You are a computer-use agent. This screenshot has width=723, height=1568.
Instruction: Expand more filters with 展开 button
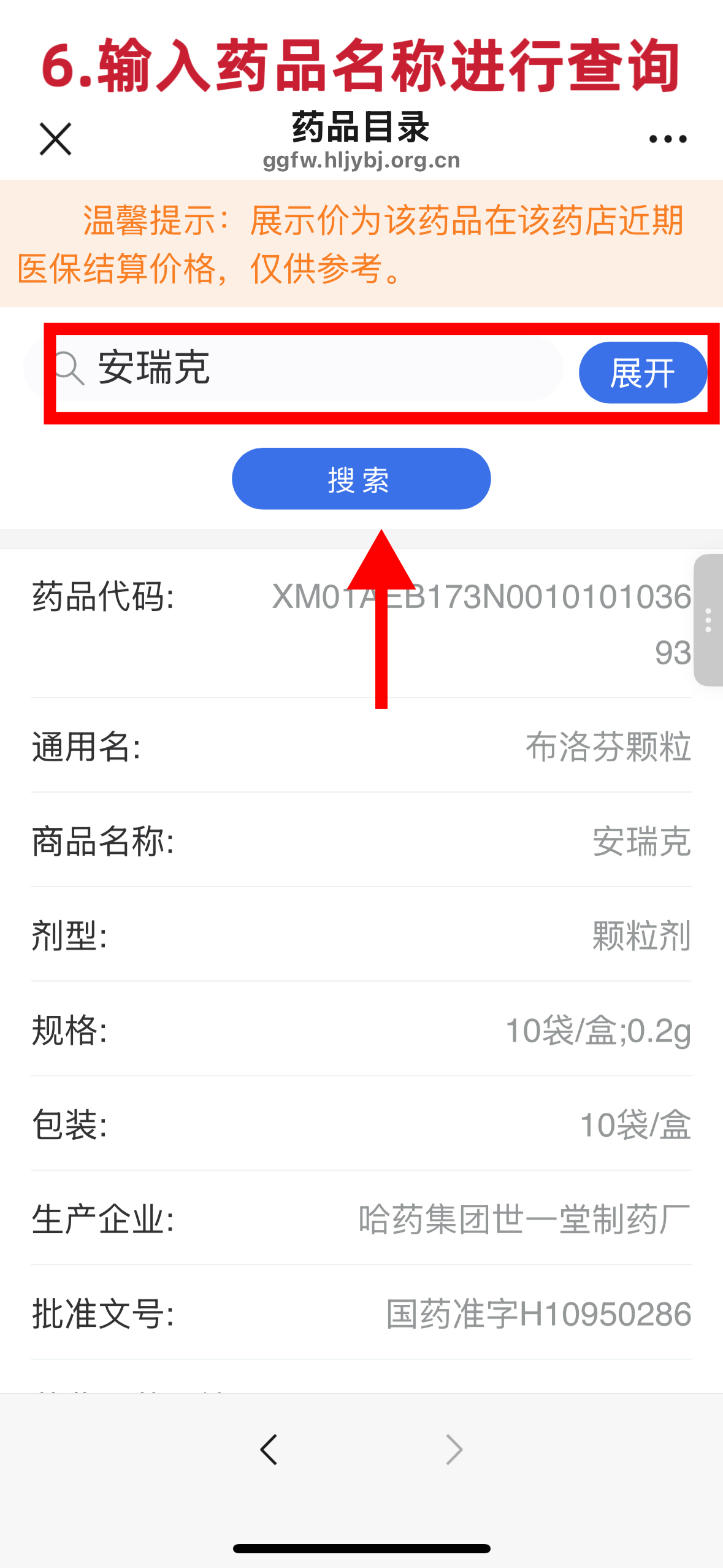point(642,373)
